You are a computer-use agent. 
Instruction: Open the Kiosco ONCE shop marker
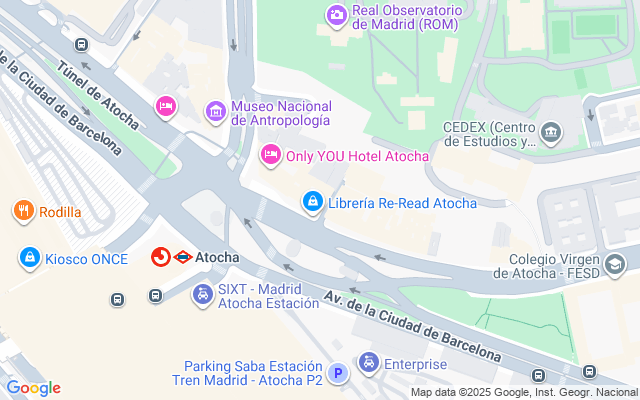click(30, 258)
